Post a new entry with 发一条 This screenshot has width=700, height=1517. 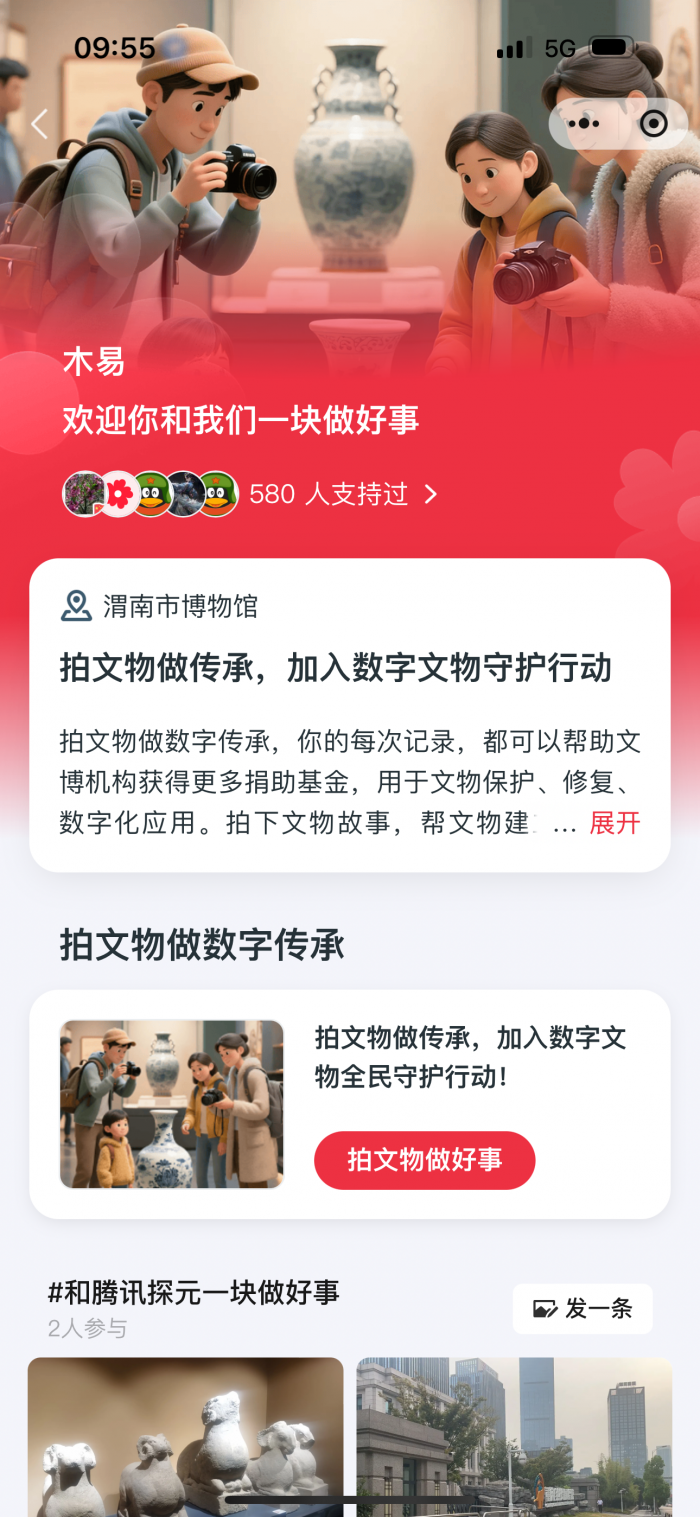click(x=583, y=1308)
